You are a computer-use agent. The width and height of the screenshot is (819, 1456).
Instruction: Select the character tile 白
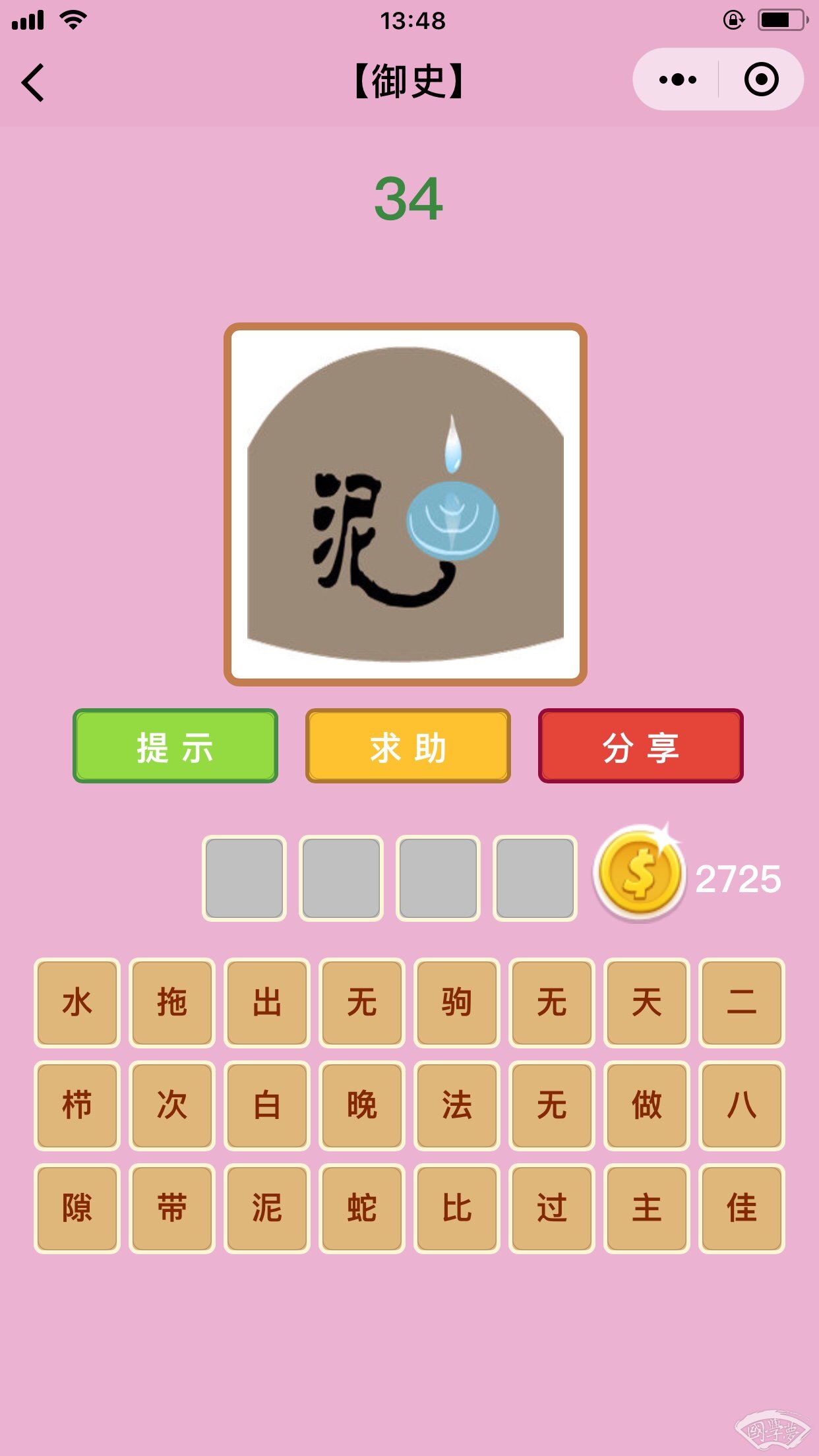pos(267,1105)
